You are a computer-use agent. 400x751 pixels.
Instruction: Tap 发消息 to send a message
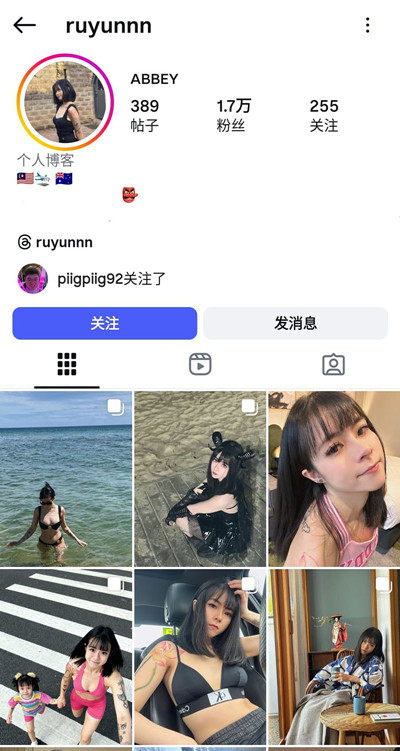point(296,323)
